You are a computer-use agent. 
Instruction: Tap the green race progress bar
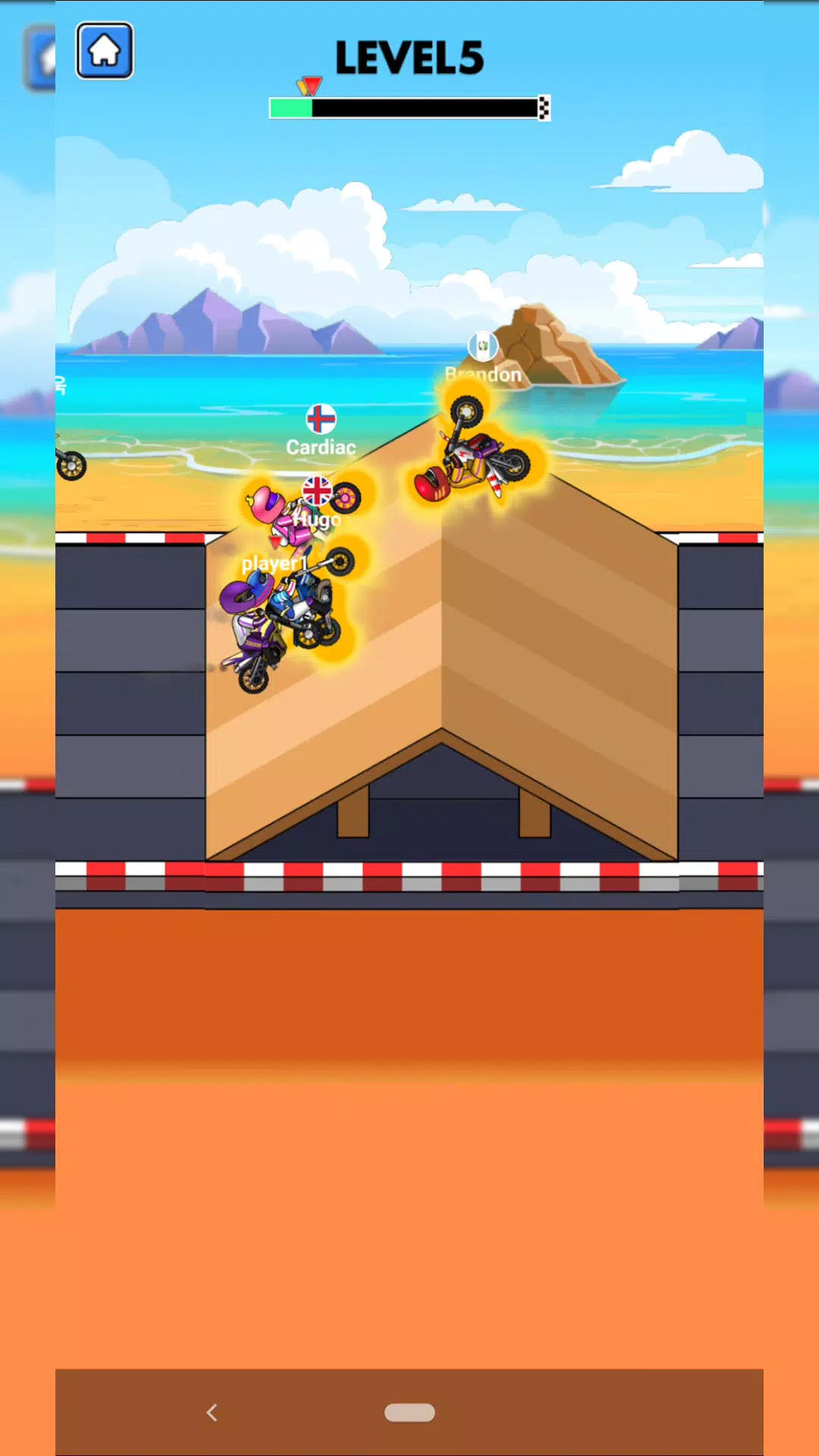pyautogui.click(x=292, y=108)
